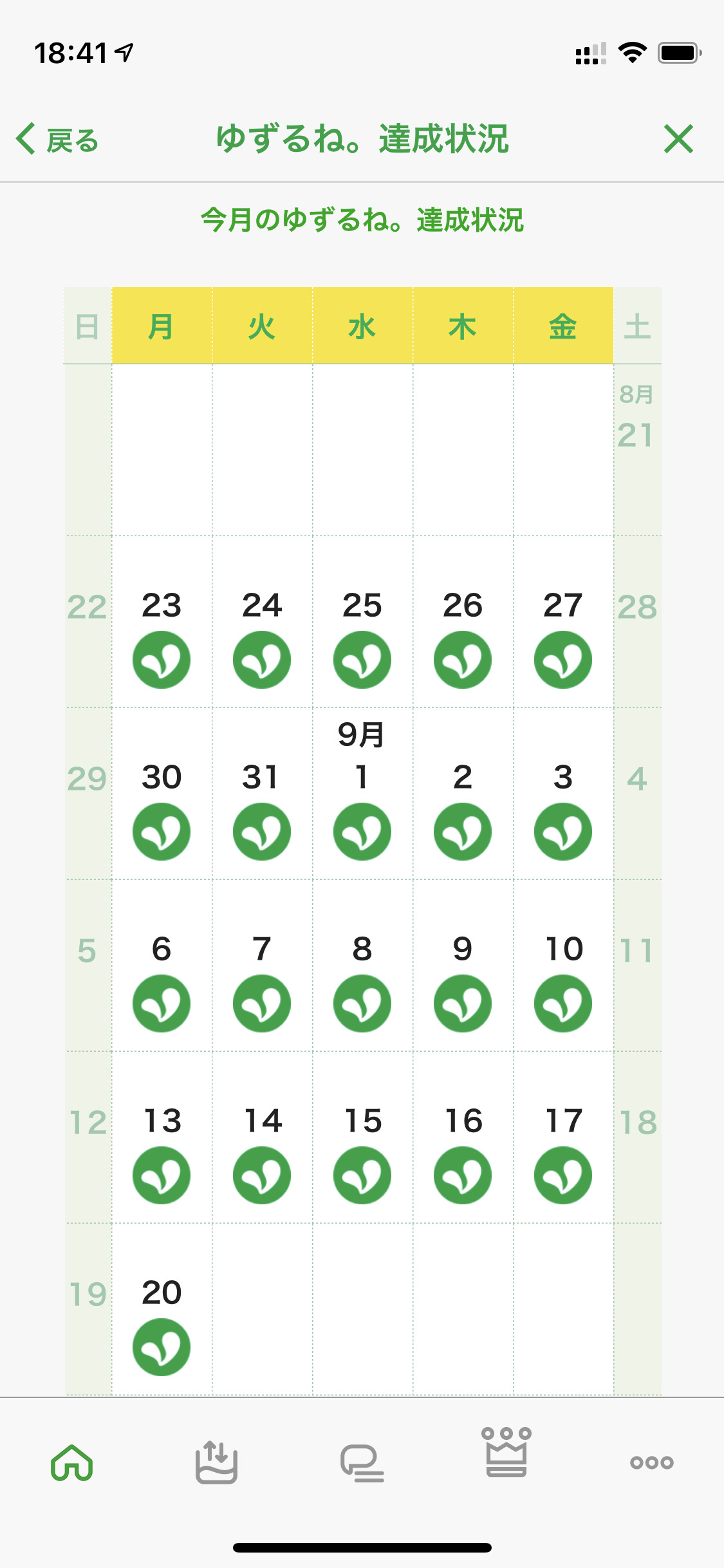This screenshot has height=1568, width=724.
Task: Switch to the chat messages tab
Action: click(x=362, y=1463)
